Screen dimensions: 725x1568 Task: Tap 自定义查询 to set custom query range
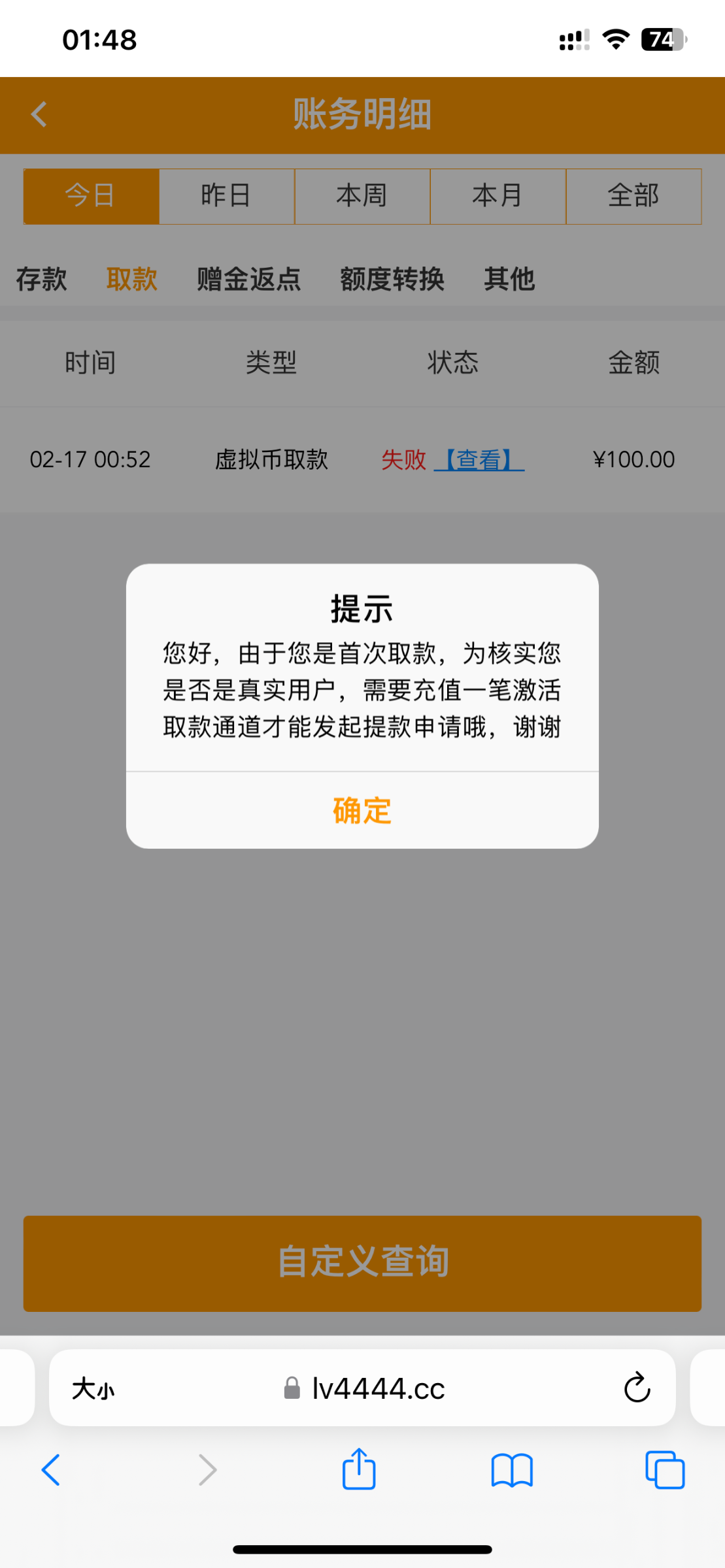pyautogui.click(x=362, y=1262)
